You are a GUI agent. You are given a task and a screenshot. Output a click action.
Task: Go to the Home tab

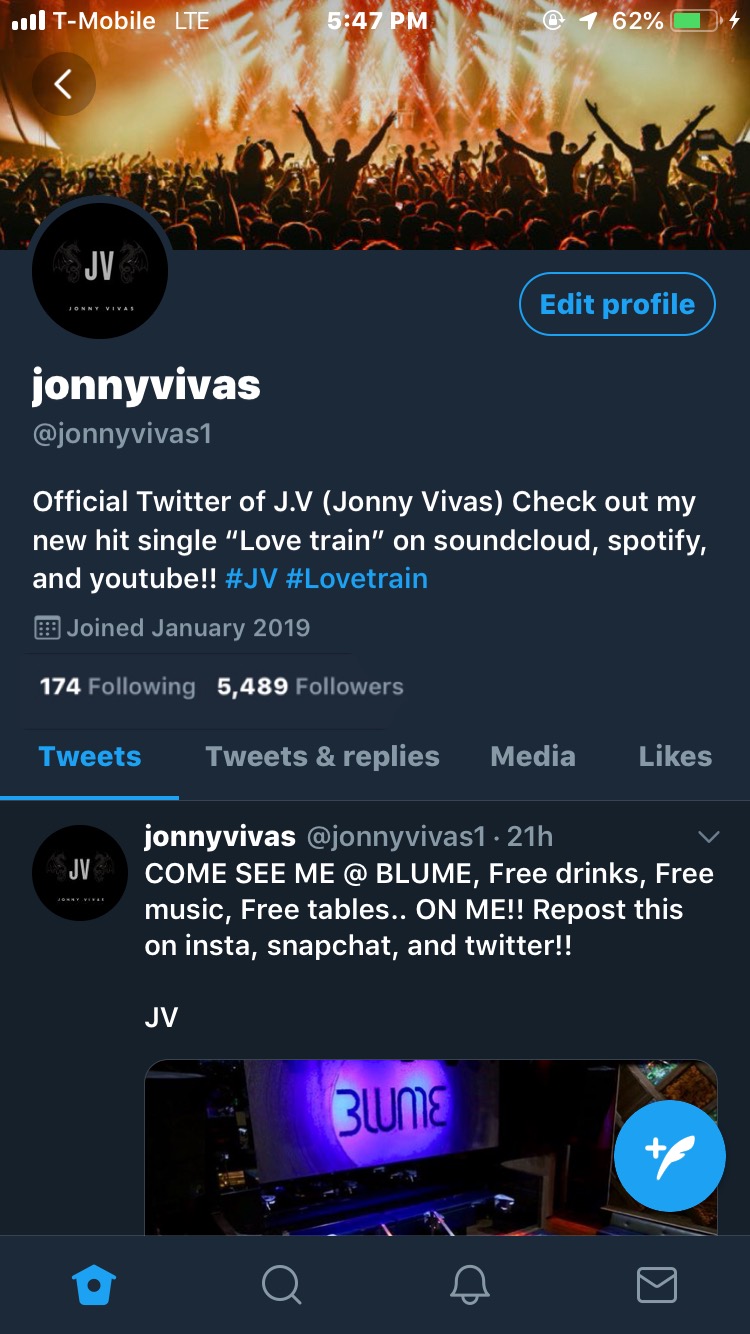point(95,1285)
